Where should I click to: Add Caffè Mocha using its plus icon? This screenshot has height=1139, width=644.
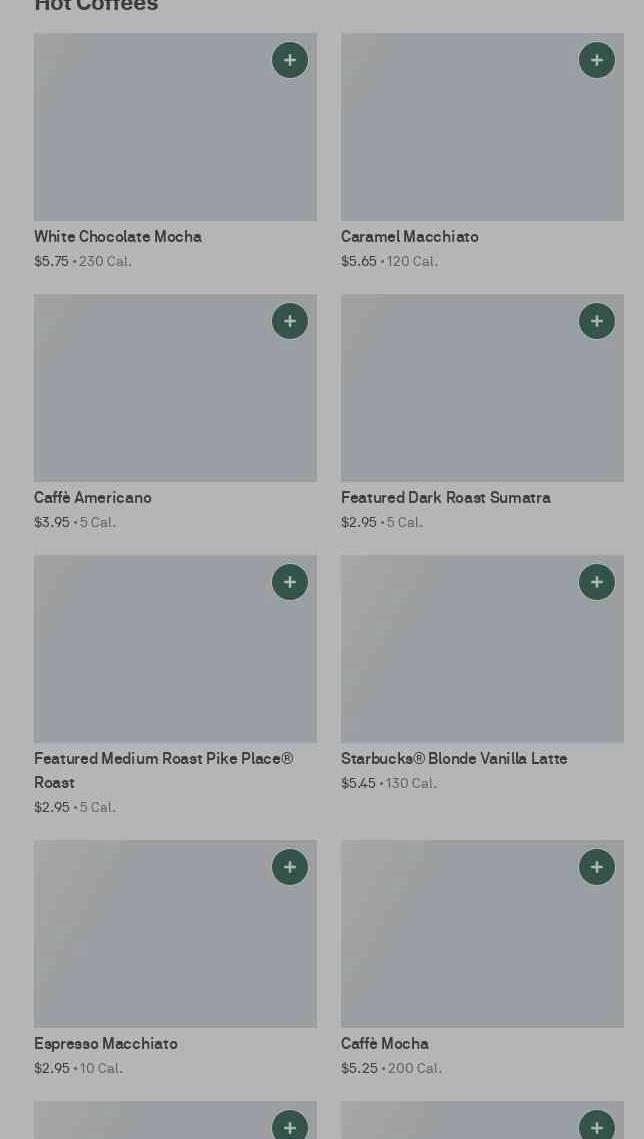pos(597,867)
